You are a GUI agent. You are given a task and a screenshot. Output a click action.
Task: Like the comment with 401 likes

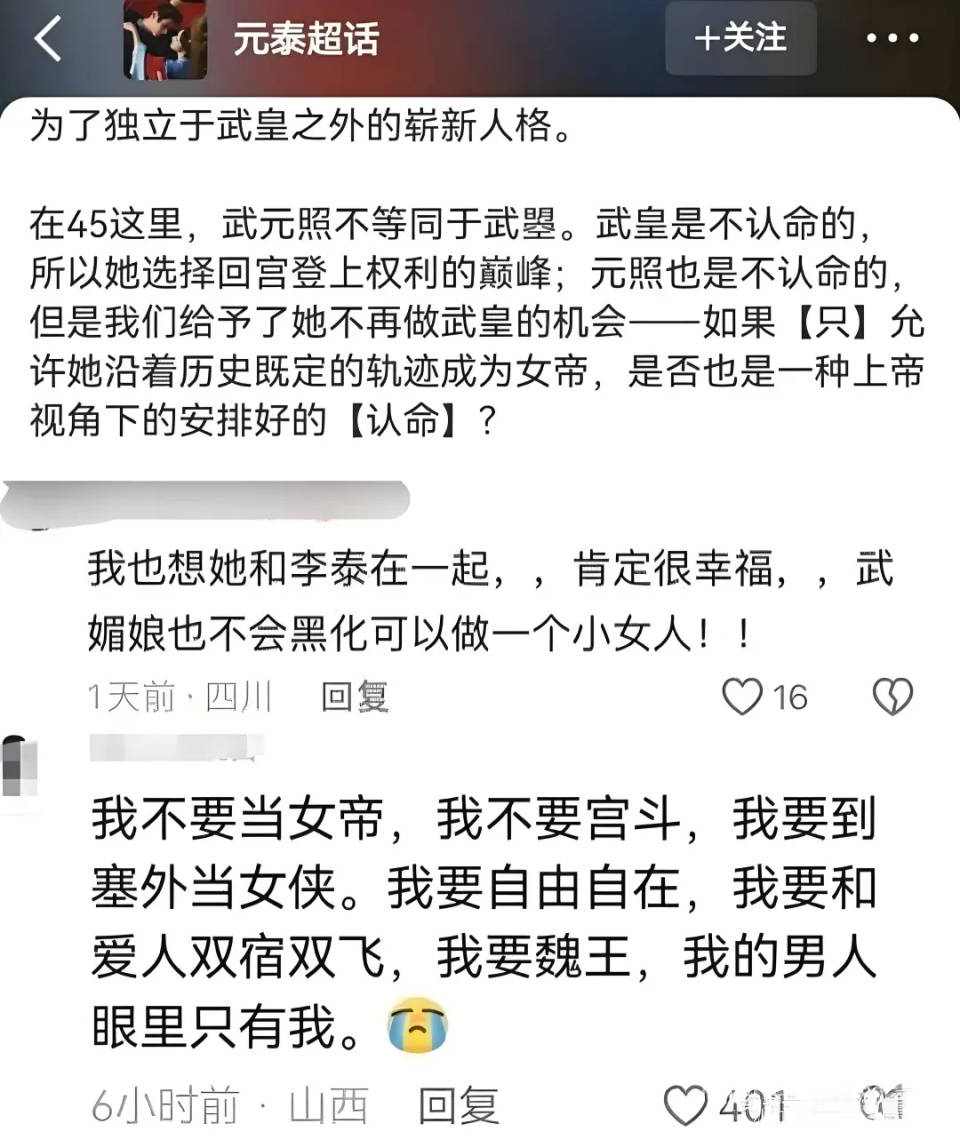click(687, 1106)
